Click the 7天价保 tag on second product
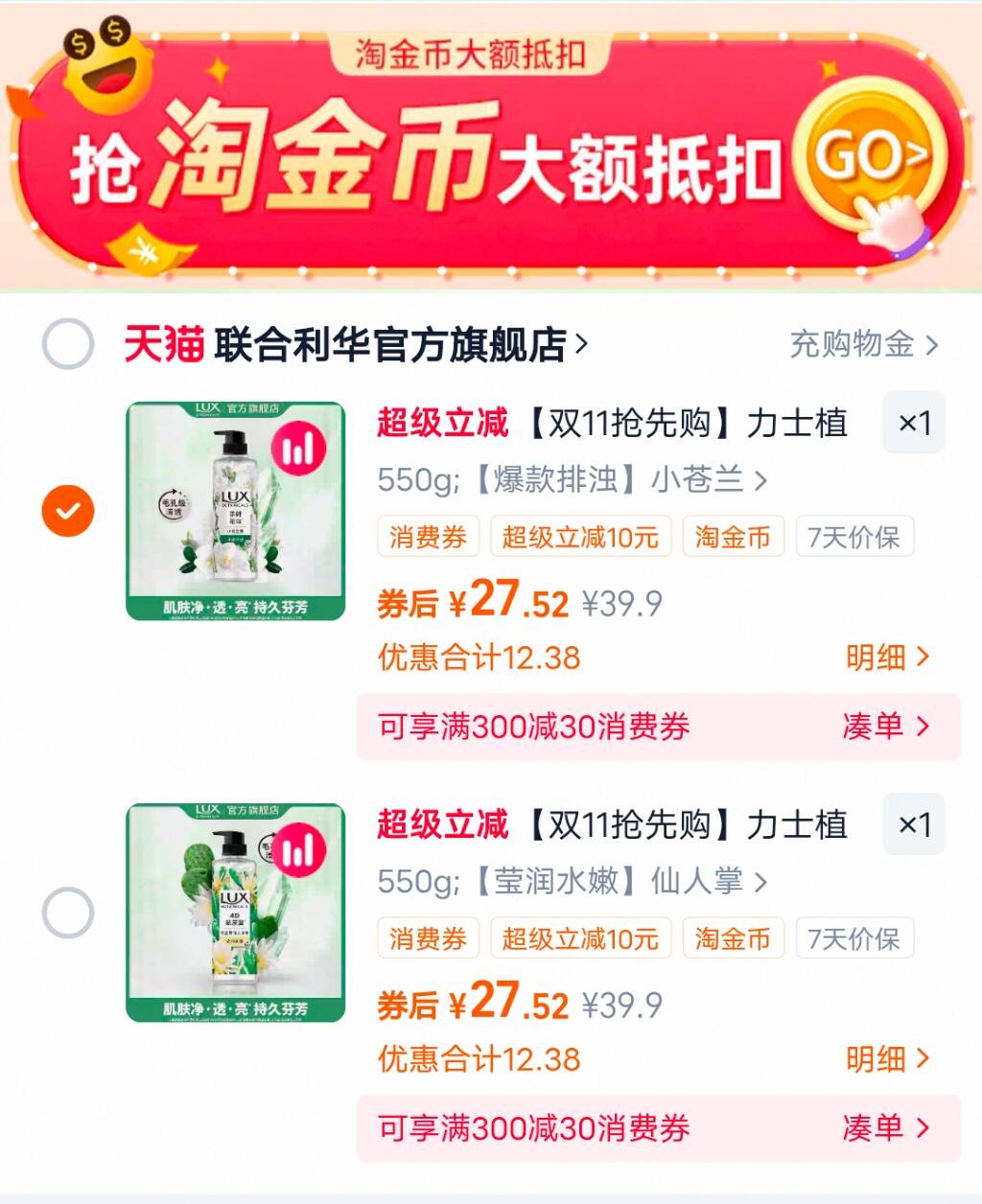982x1204 pixels. (854, 938)
